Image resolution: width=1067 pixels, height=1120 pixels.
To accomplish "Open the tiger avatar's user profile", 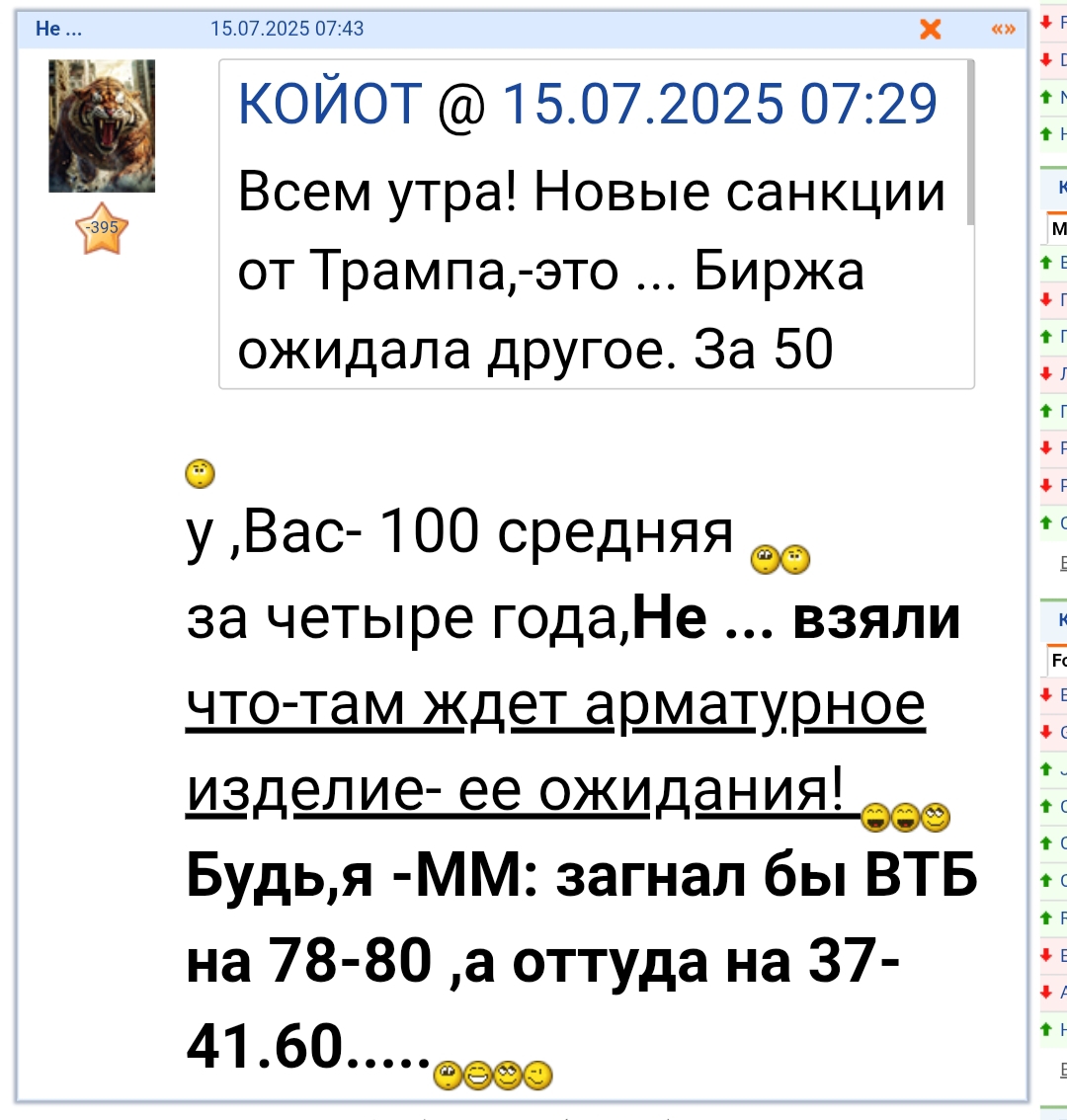I will [102, 125].
